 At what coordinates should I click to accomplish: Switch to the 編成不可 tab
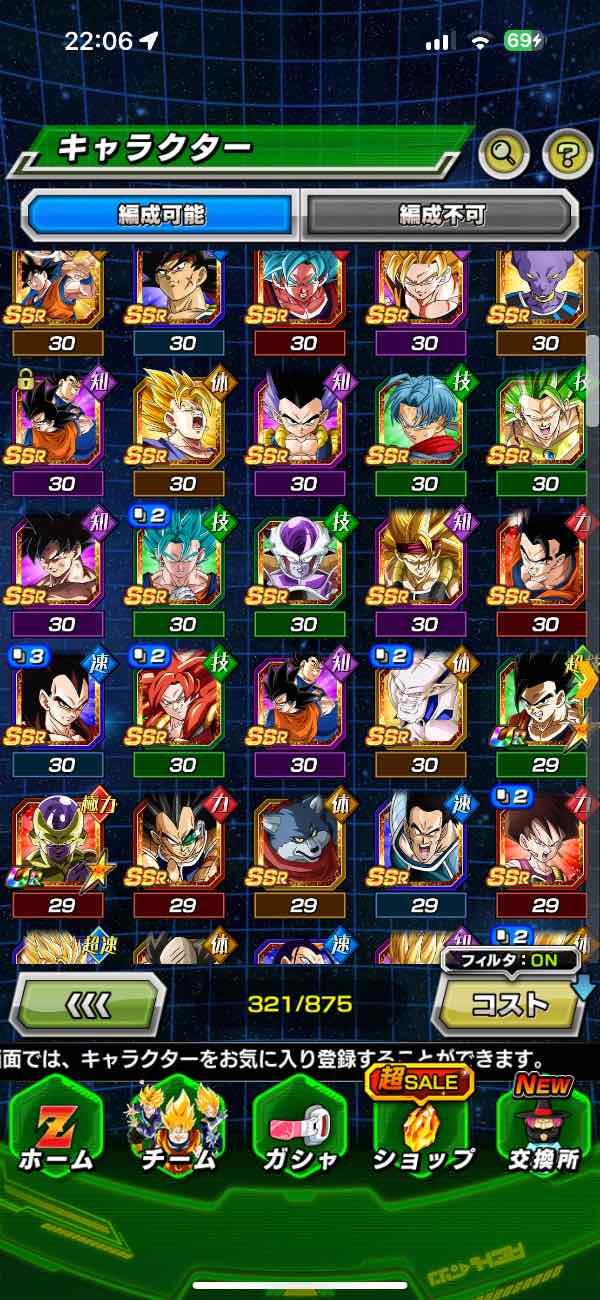click(x=440, y=214)
